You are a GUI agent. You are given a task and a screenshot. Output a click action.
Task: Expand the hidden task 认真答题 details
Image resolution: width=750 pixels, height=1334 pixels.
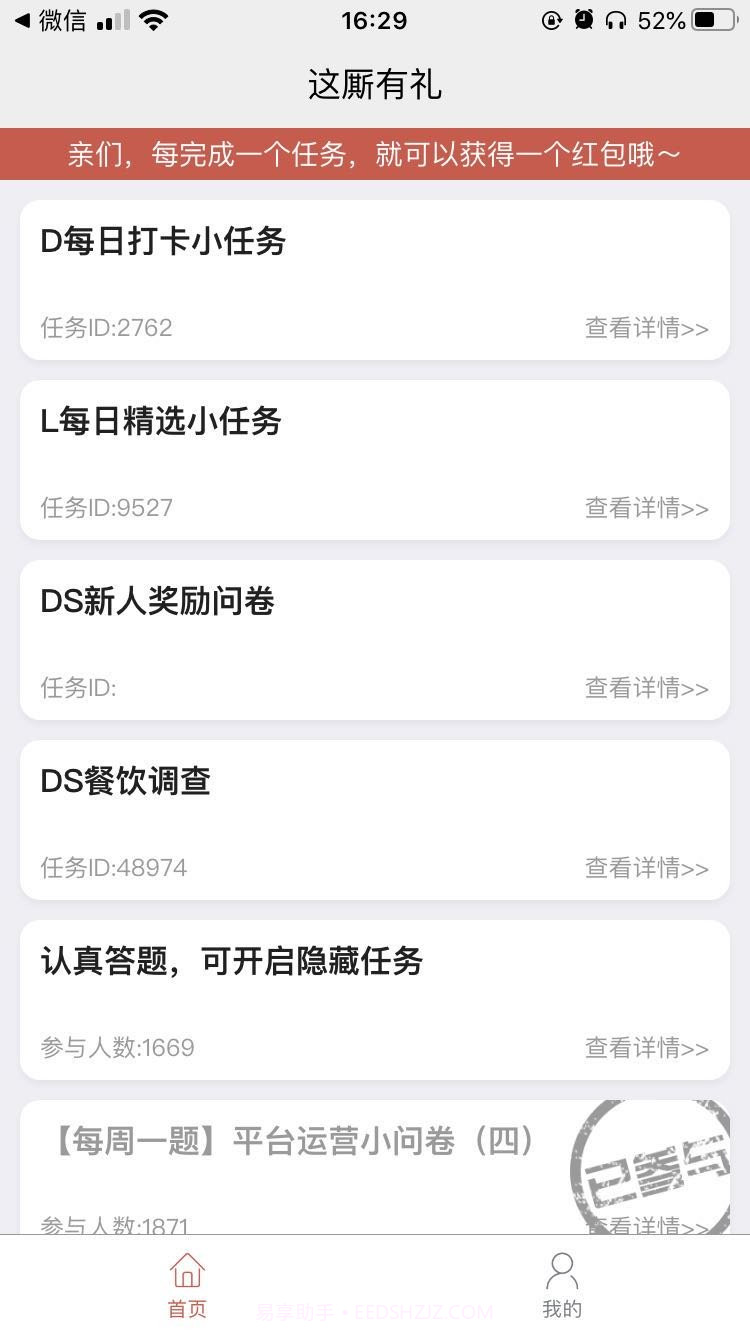point(646,1048)
